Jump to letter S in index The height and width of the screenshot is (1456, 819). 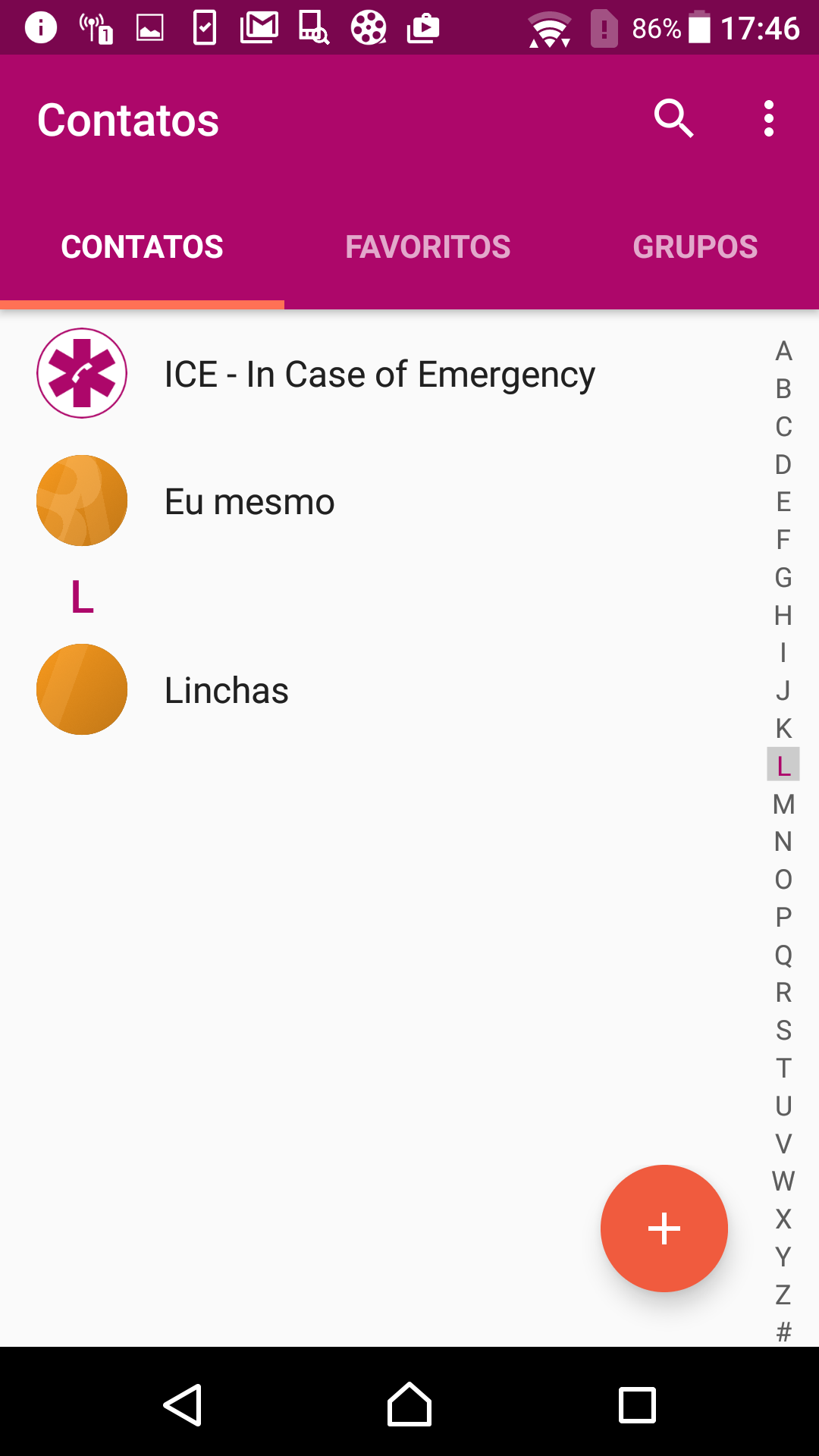783,1031
